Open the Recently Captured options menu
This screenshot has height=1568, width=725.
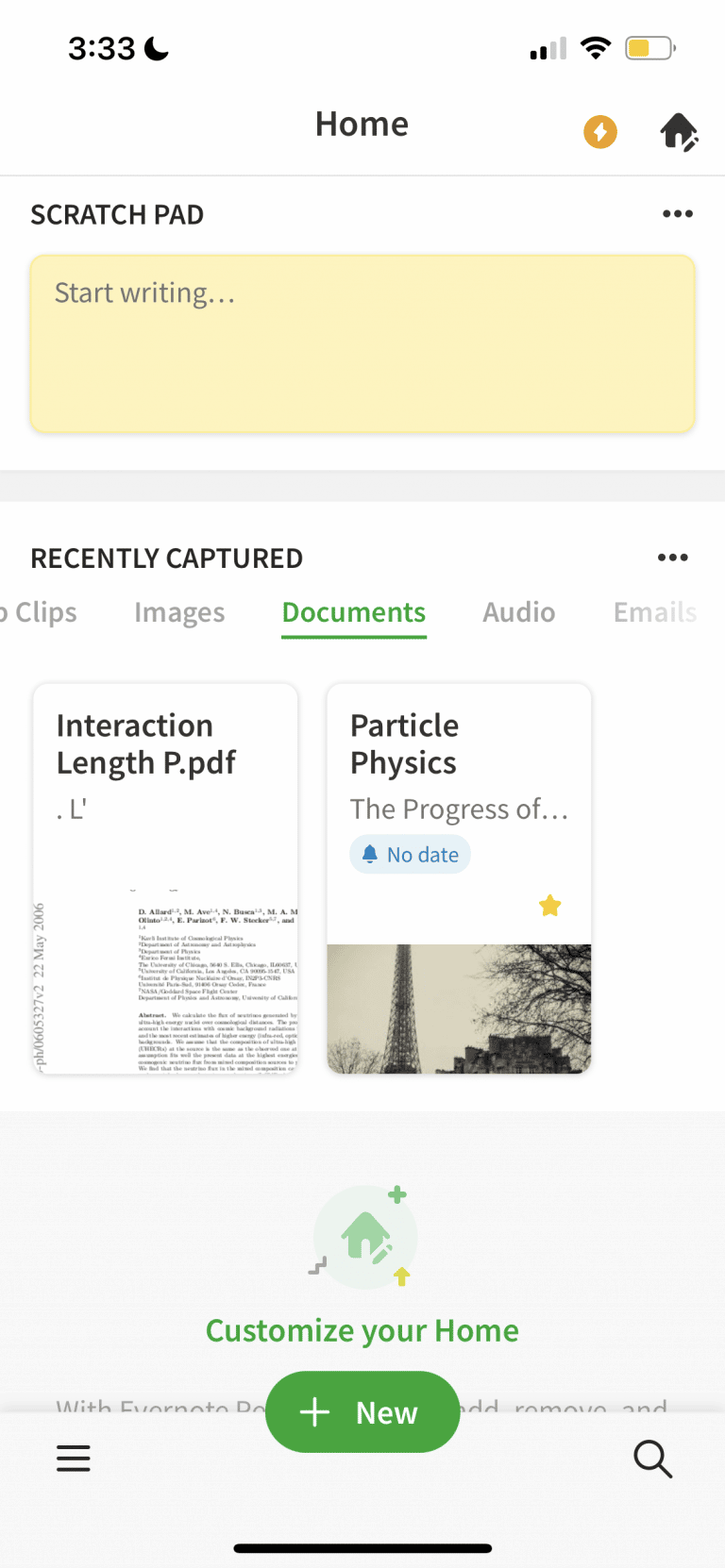(673, 558)
